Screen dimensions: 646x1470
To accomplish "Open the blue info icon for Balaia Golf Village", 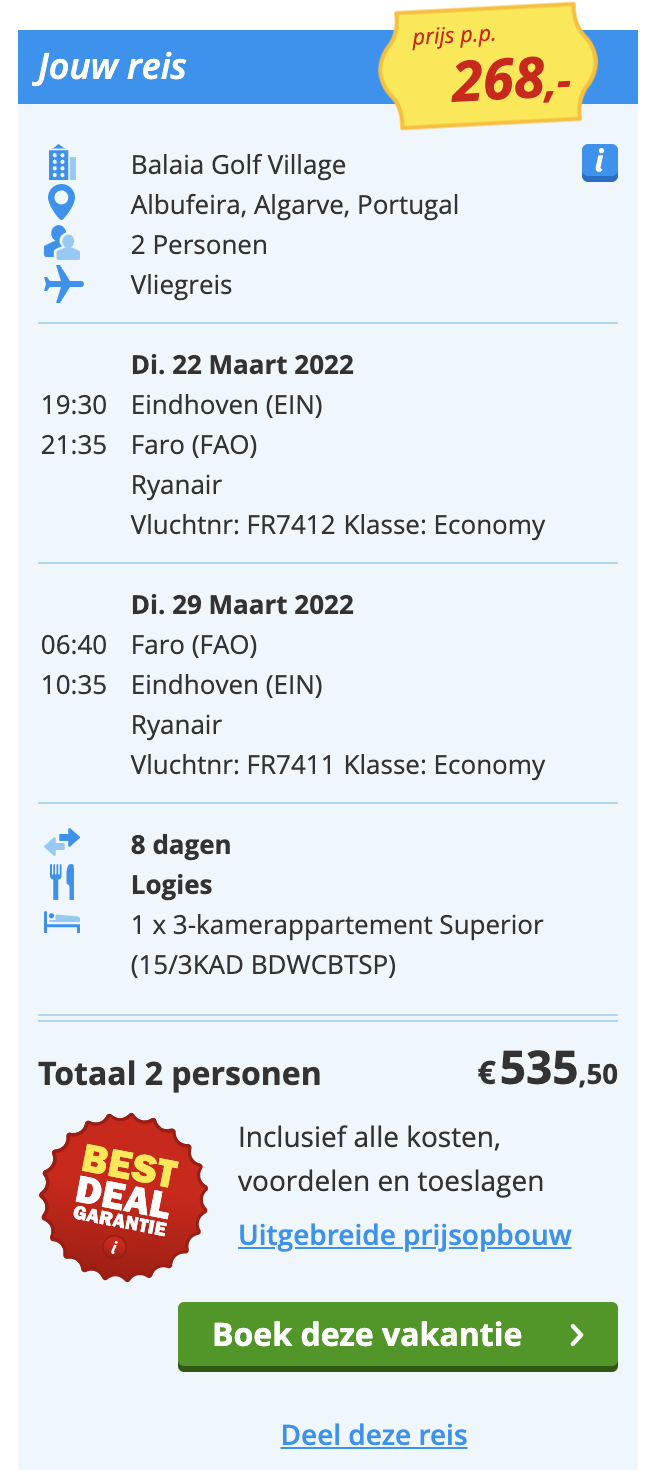I will click(x=599, y=163).
